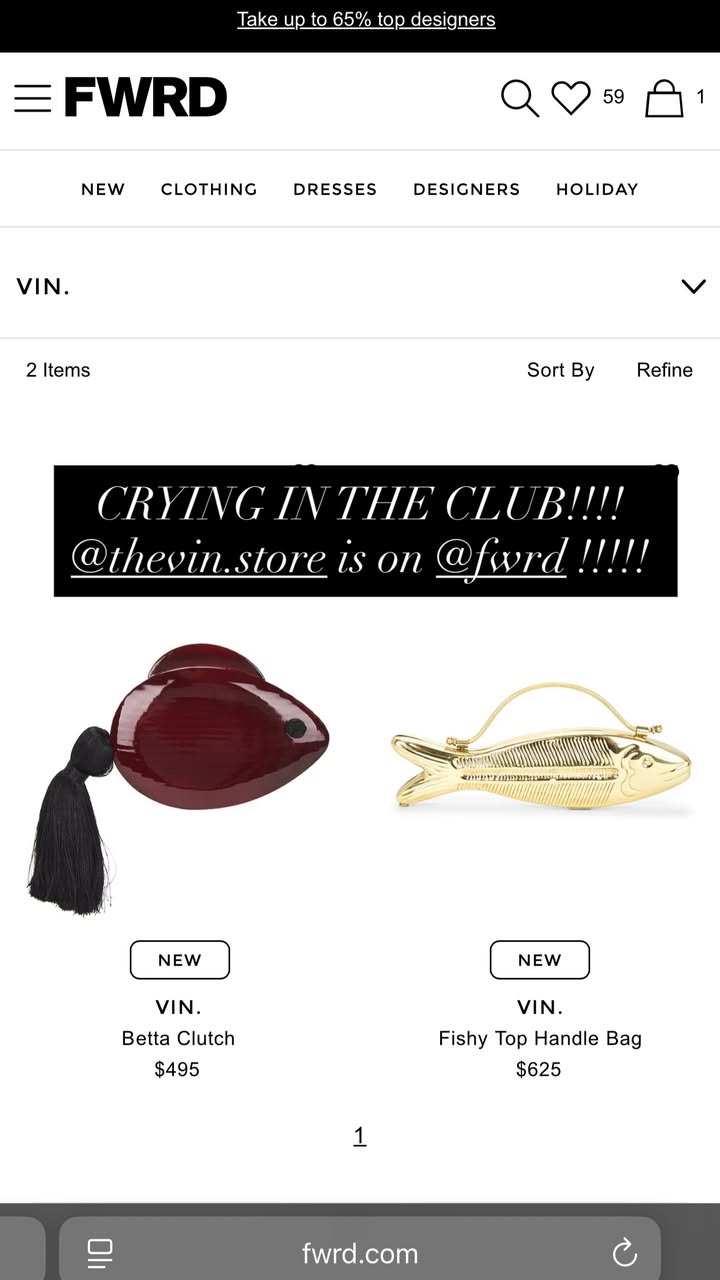
Task: Tap the search magnifier icon
Action: [519, 98]
